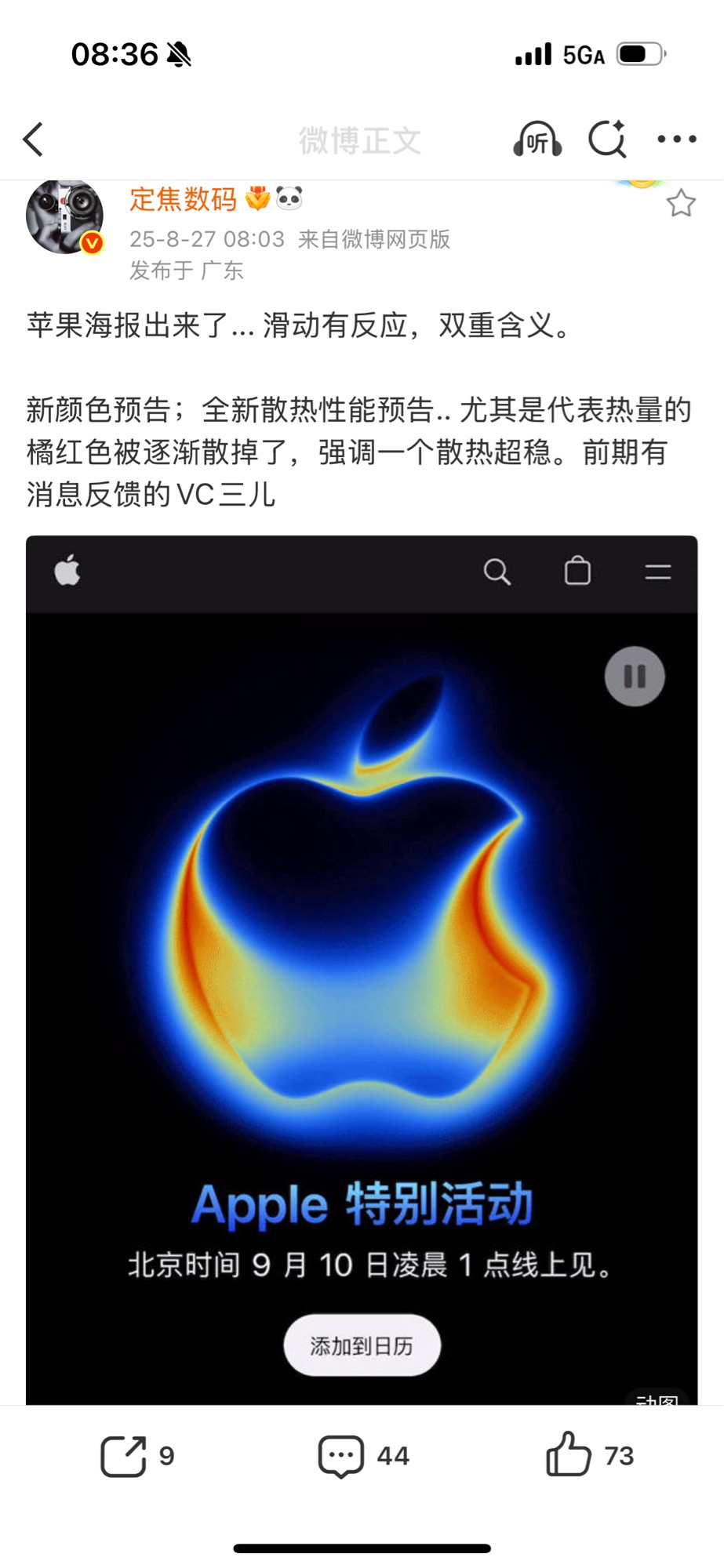Image resolution: width=724 pixels, height=1568 pixels.
Task: Open the 定焦数码 username link
Action: [183, 200]
